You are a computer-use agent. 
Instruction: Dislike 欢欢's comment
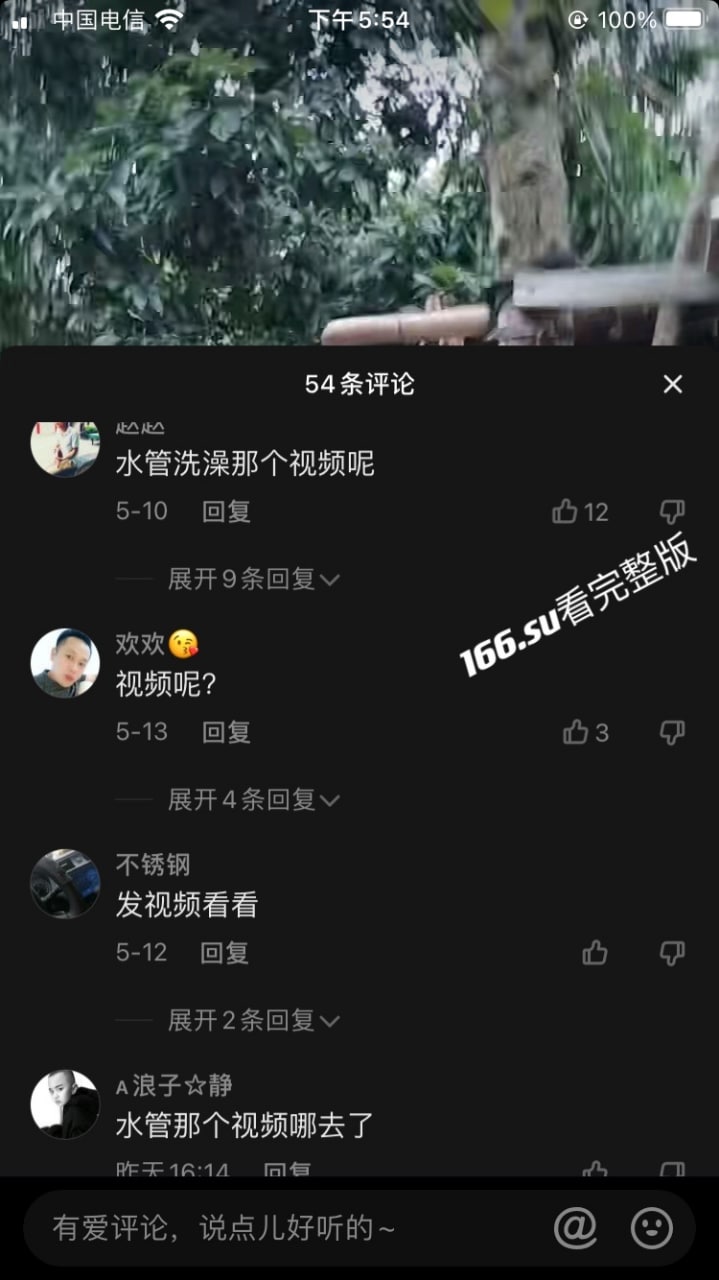pyautogui.click(x=673, y=732)
